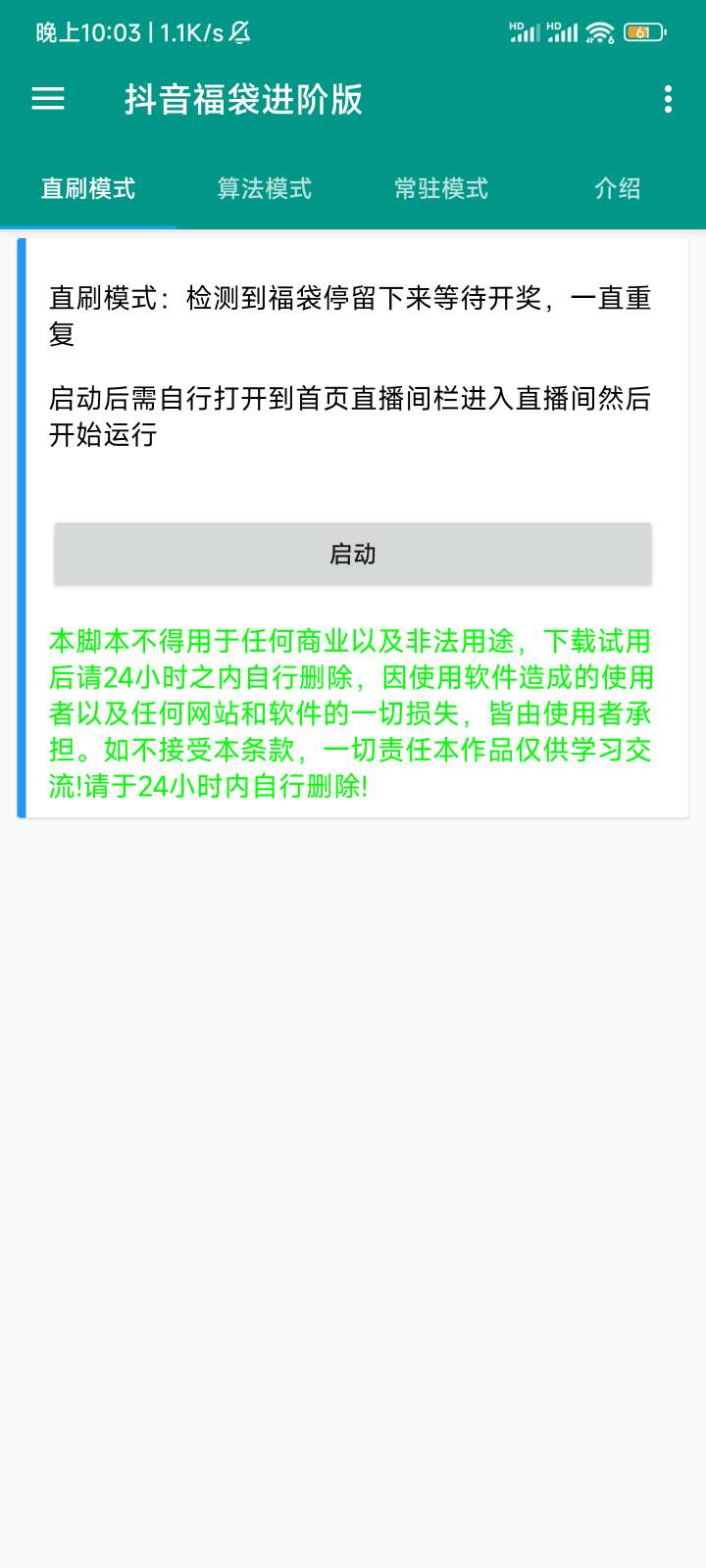Tap the battery indicator showing 61
Image resolution: width=706 pixels, height=1568 pixels.
point(648,30)
